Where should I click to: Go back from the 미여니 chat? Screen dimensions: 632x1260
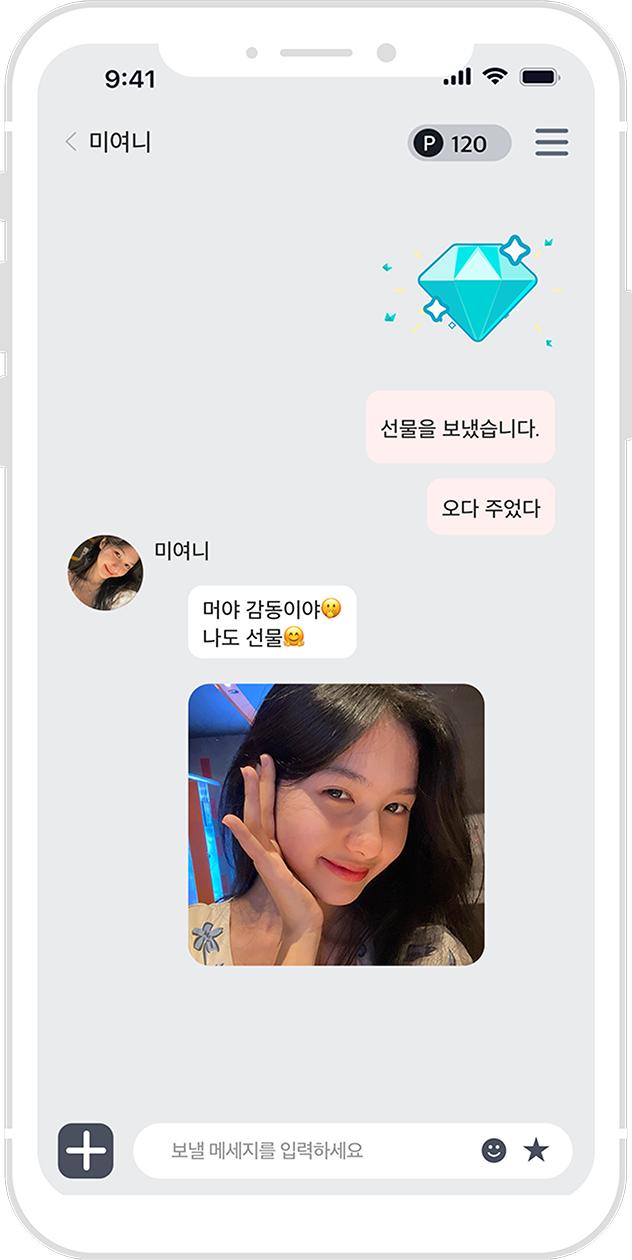[x=71, y=142]
